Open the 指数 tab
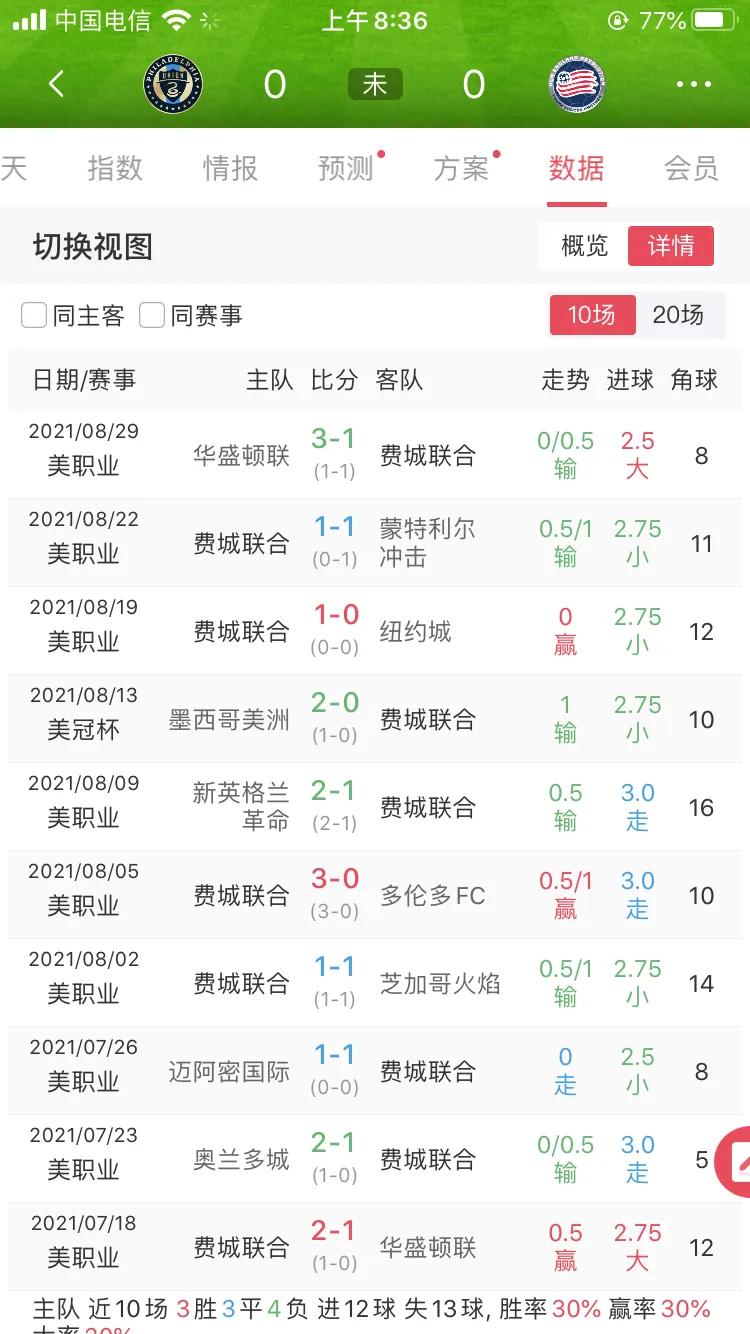Viewport: 750px width, 1334px height. coord(117,170)
